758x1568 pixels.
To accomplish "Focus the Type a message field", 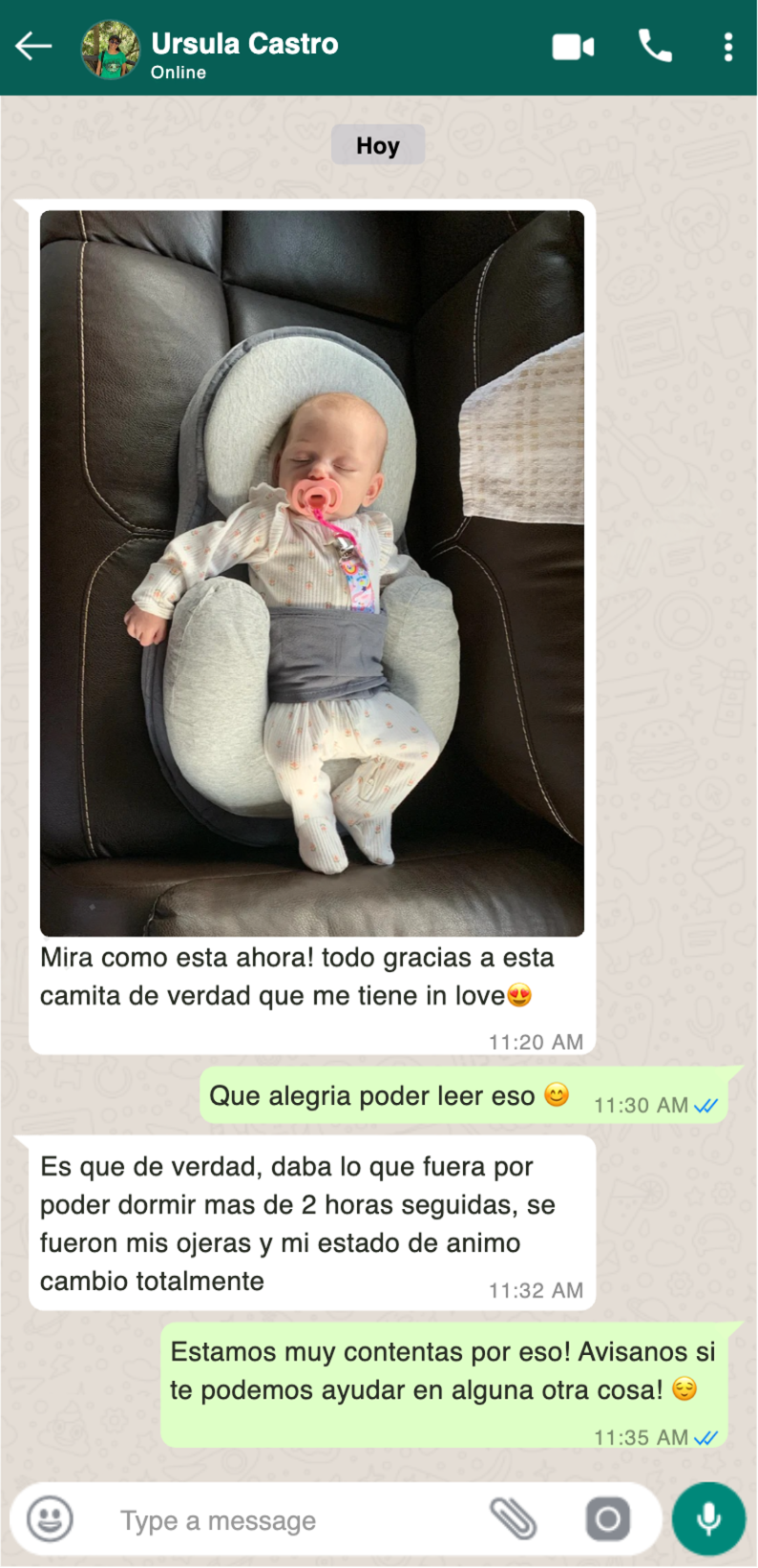I will point(286,1520).
